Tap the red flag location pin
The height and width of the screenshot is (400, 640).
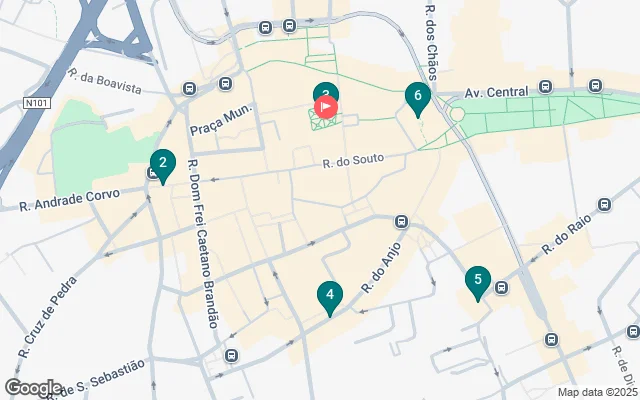tap(327, 104)
